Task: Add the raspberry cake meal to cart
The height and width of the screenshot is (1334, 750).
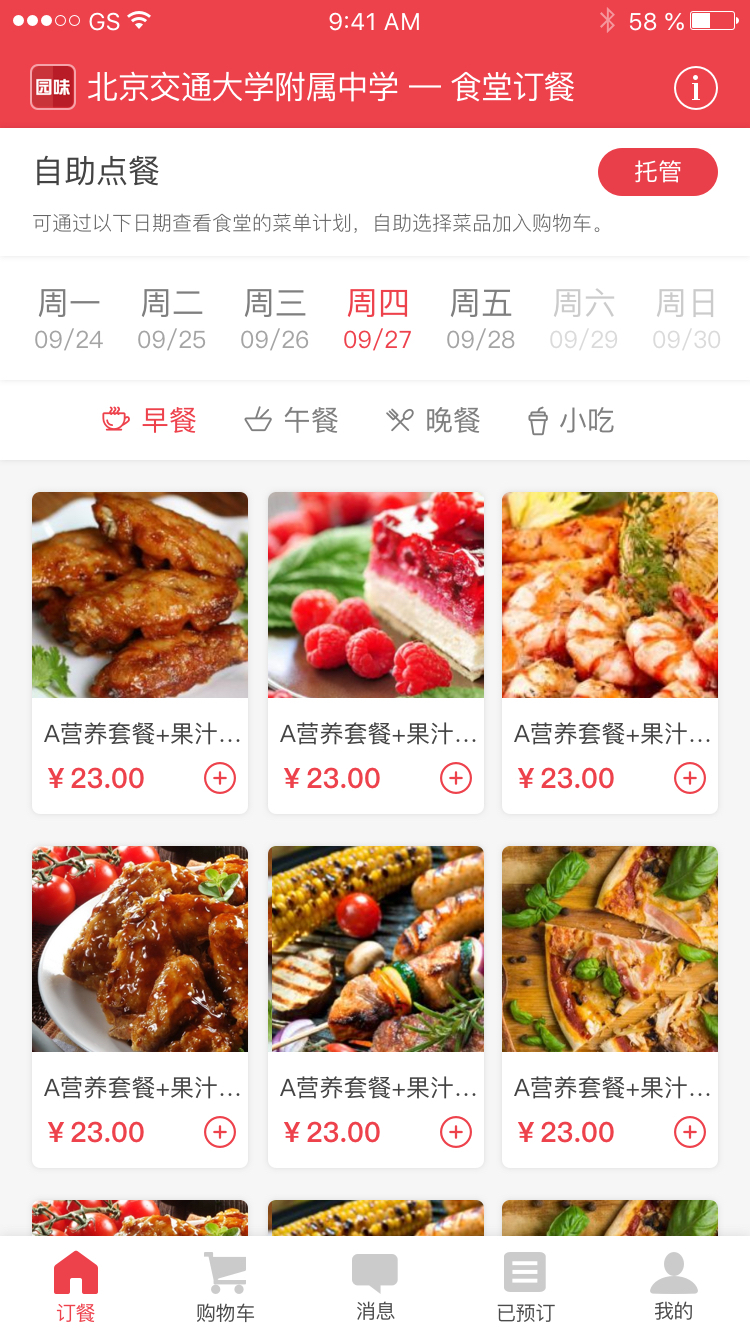Action: click(456, 778)
